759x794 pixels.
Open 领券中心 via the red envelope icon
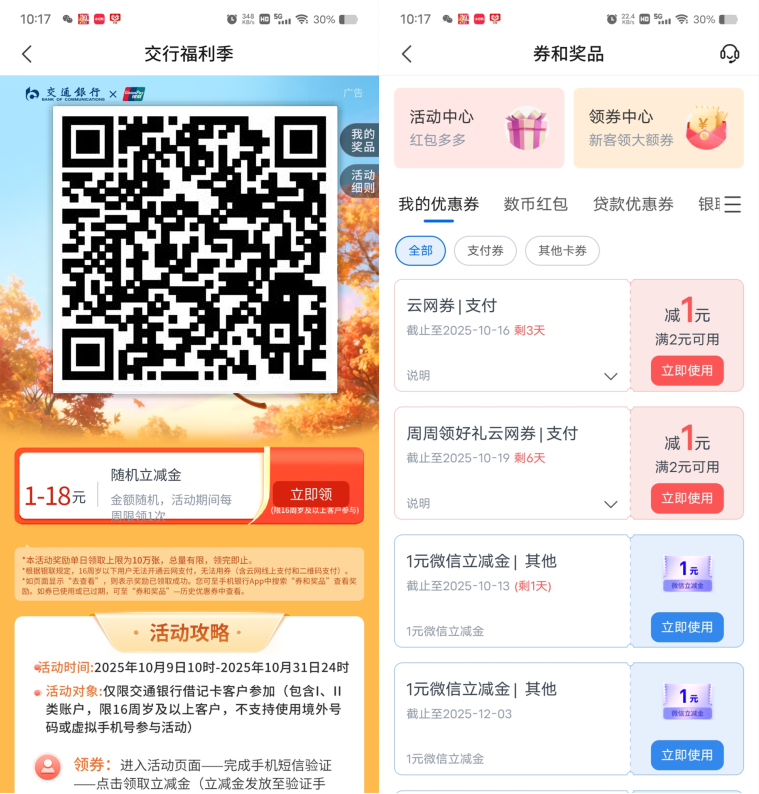708,126
